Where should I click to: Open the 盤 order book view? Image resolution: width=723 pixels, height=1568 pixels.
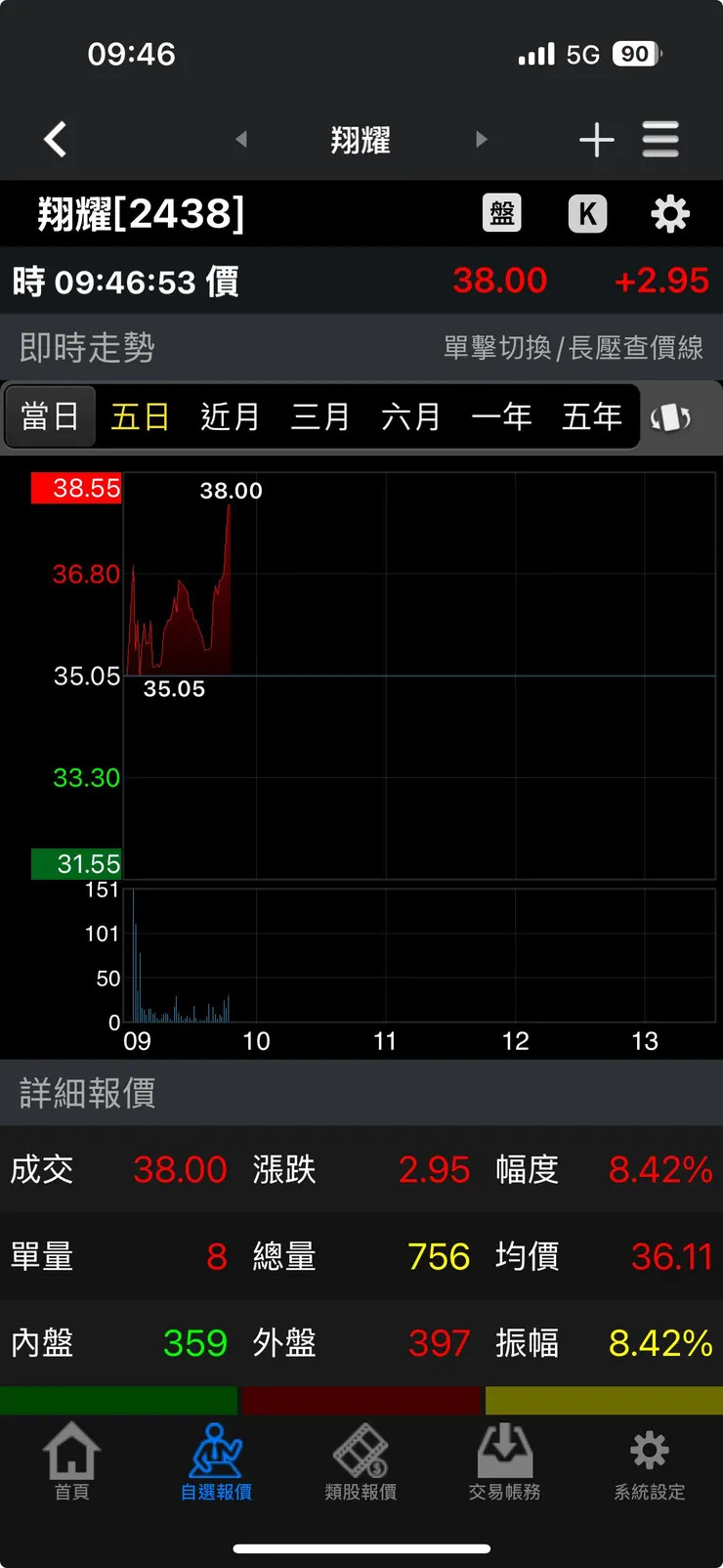pyautogui.click(x=502, y=213)
